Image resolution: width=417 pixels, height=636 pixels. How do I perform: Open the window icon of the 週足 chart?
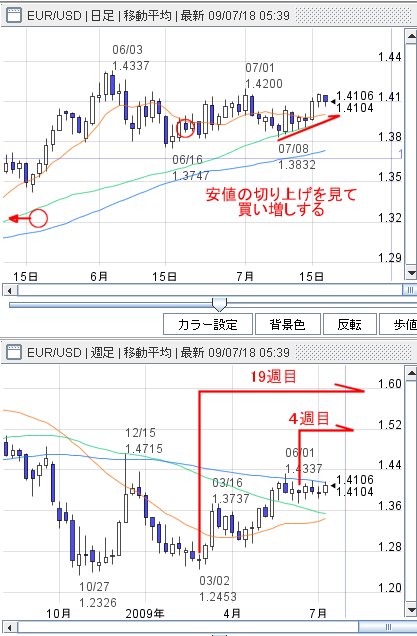click(15, 352)
